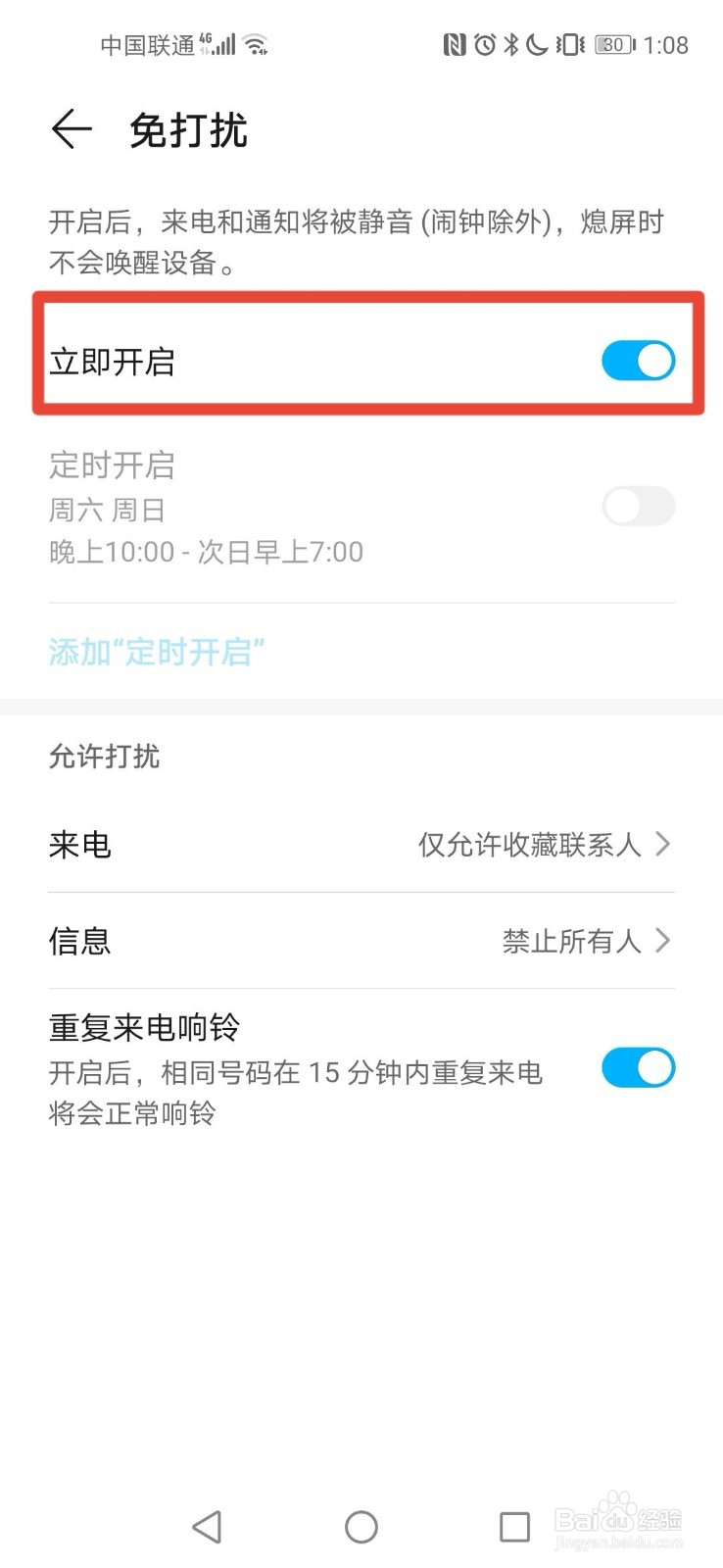This screenshot has width=723, height=1568.
Task: Tap the Wi-Fi icon in the status bar
Action: click(x=257, y=43)
